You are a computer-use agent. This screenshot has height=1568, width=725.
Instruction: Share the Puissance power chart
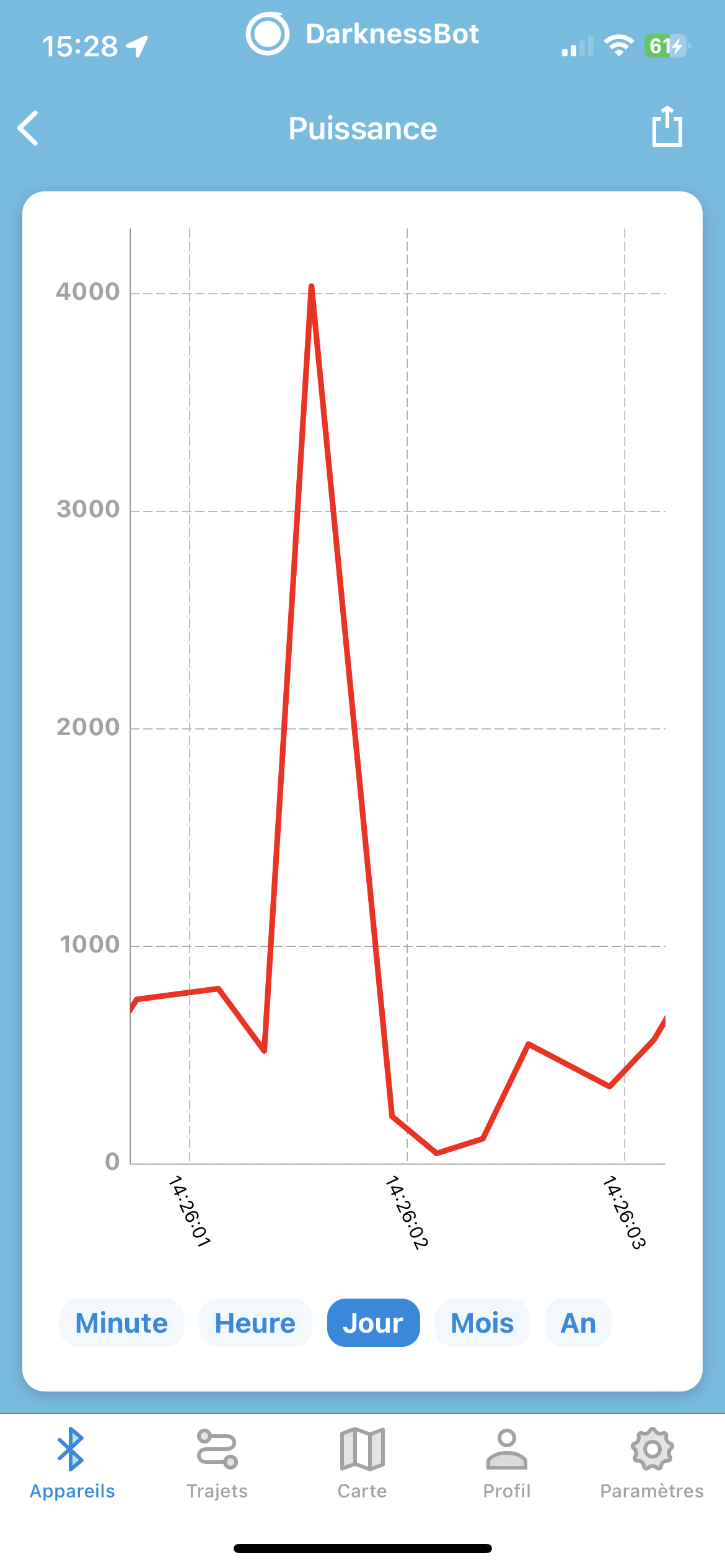click(667, 126)
